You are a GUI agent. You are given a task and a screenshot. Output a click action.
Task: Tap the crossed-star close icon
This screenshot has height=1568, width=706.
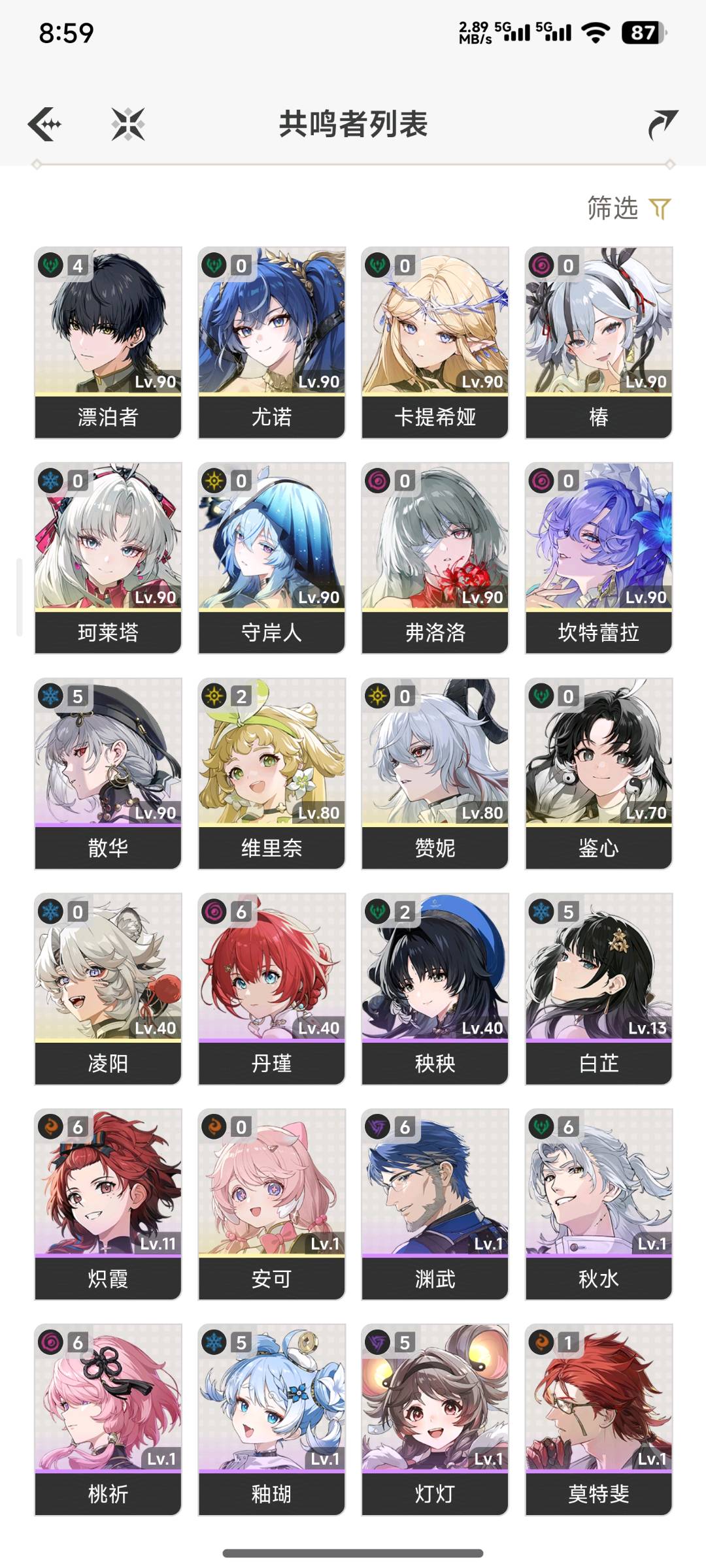pos(128,124)
